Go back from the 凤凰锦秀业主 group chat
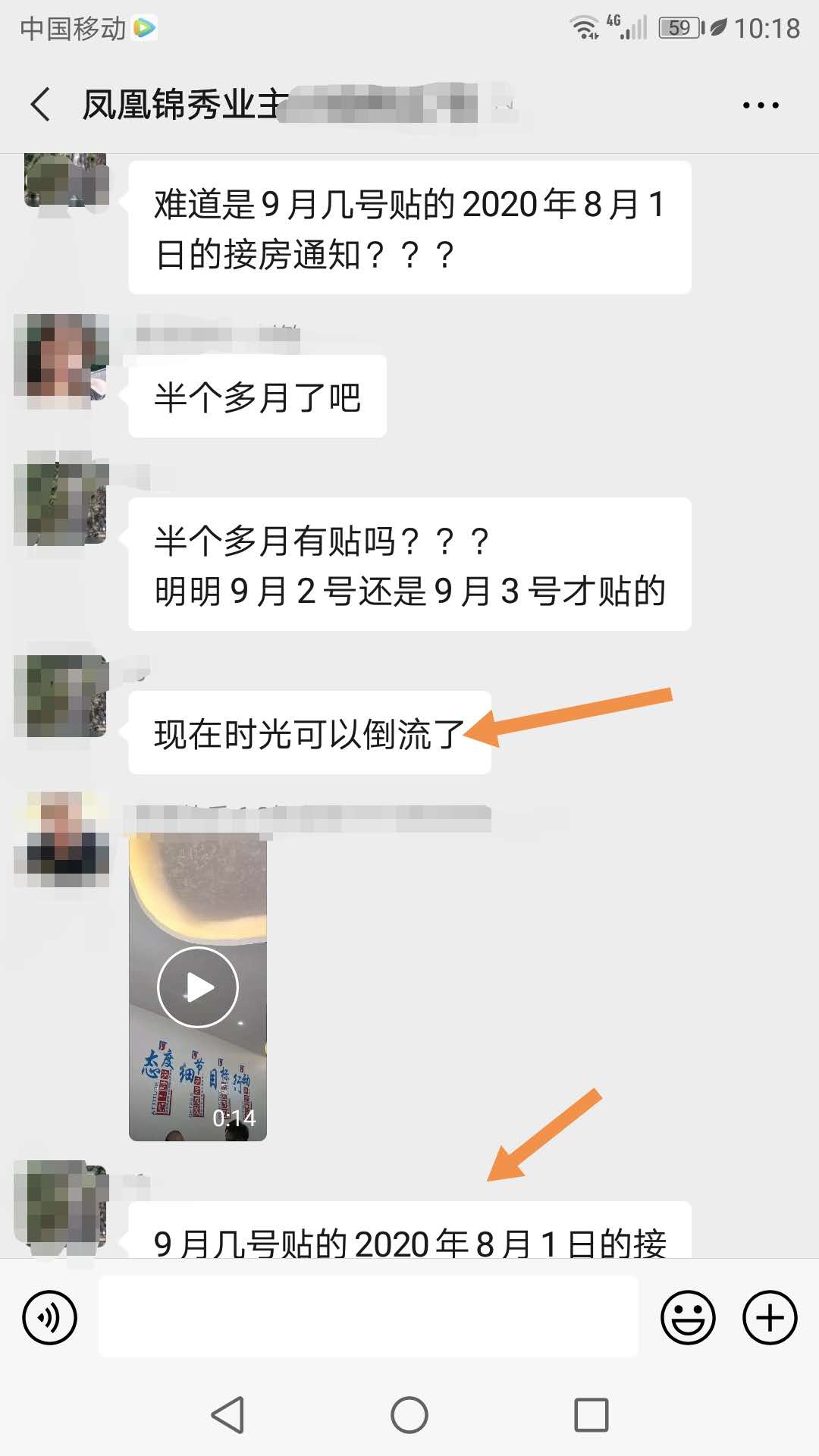This screenshot has width=819, height=1456. tap(41, 105)
